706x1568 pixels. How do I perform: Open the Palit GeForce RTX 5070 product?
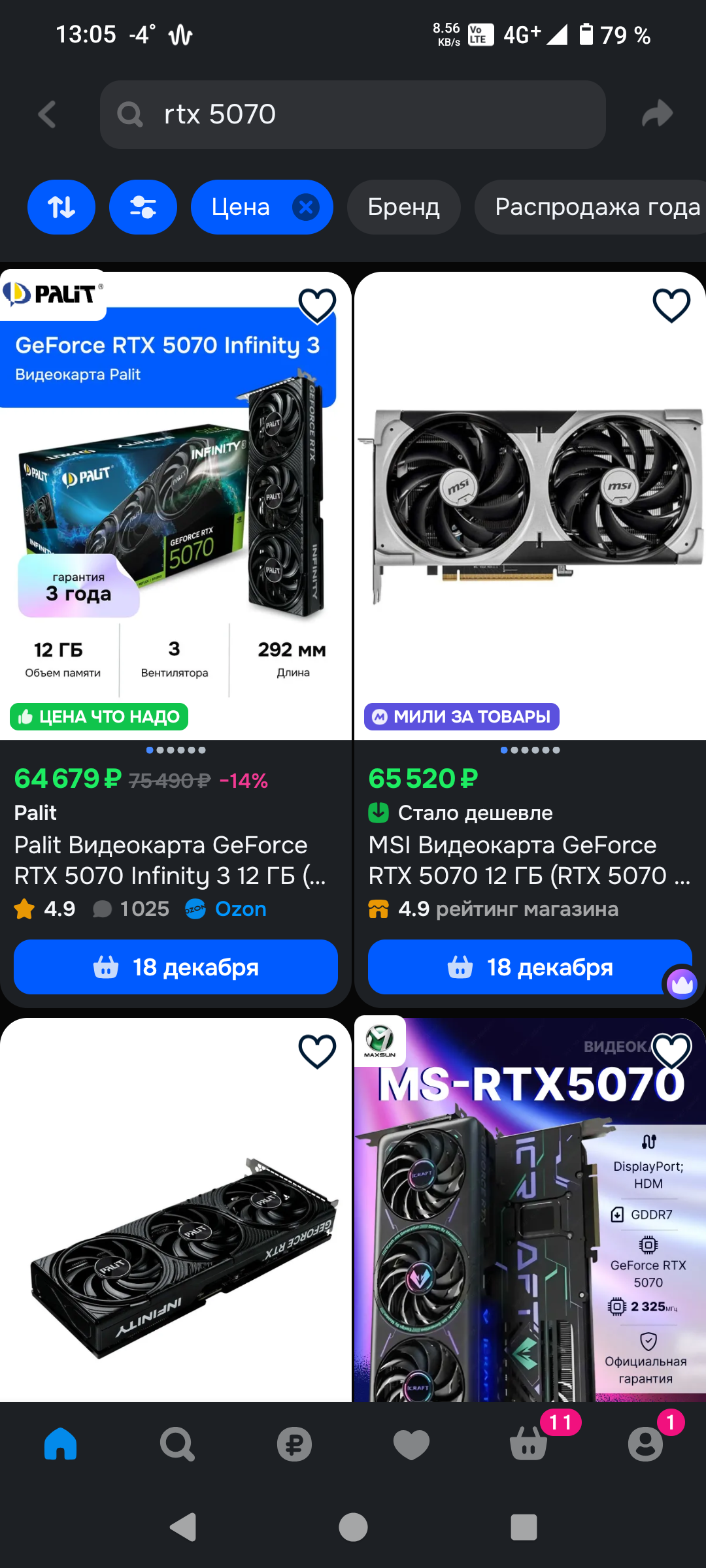[x=170, y=860]
